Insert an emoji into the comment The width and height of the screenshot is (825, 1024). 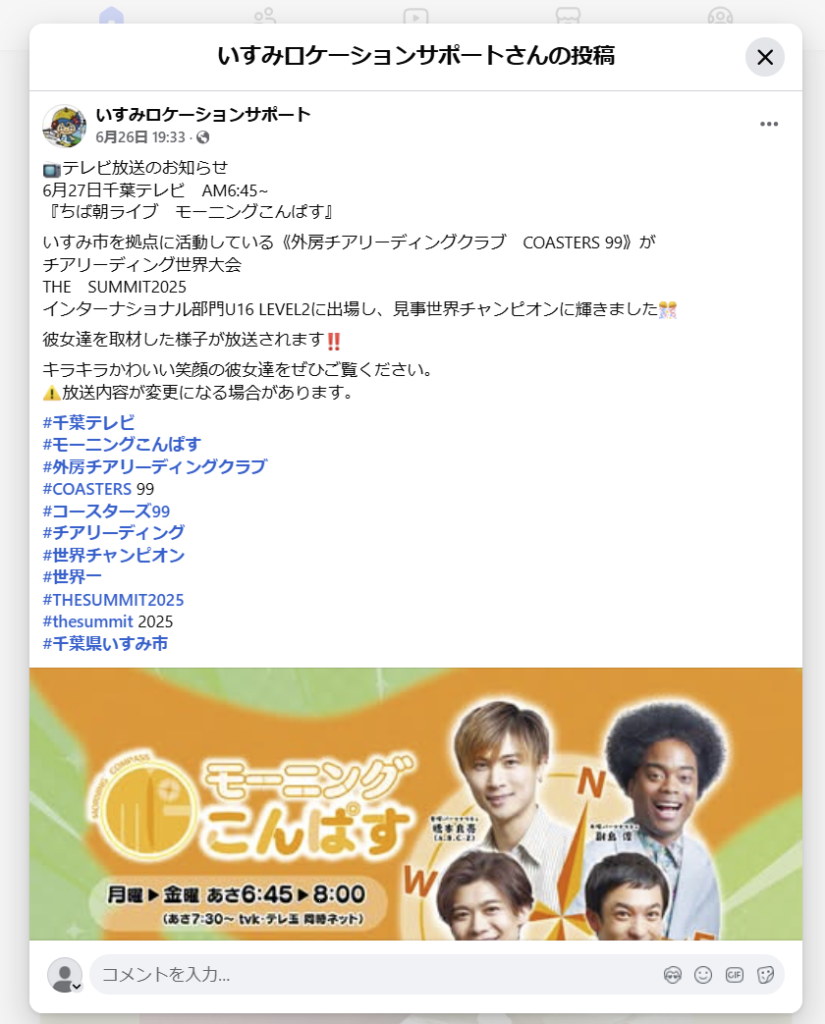pos(703,974)
